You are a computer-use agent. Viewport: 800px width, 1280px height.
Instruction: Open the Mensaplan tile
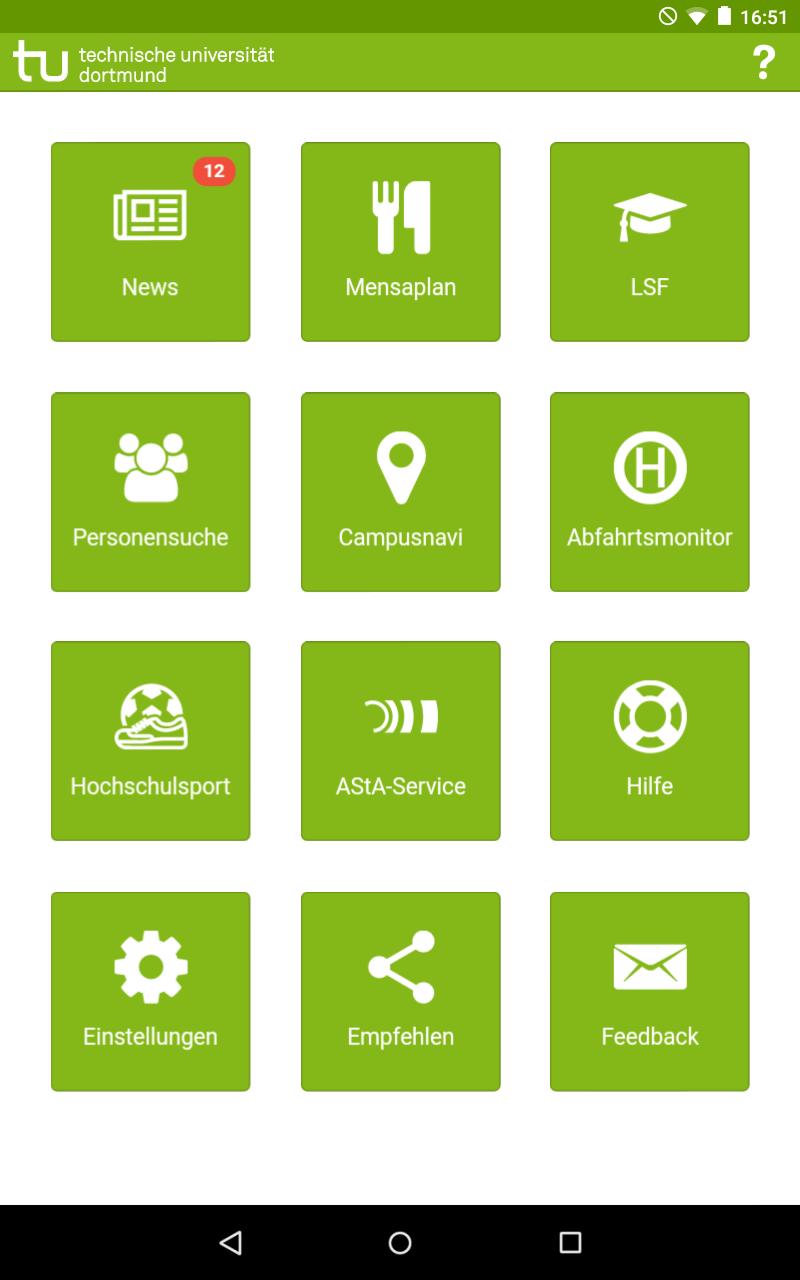[400, 242]
